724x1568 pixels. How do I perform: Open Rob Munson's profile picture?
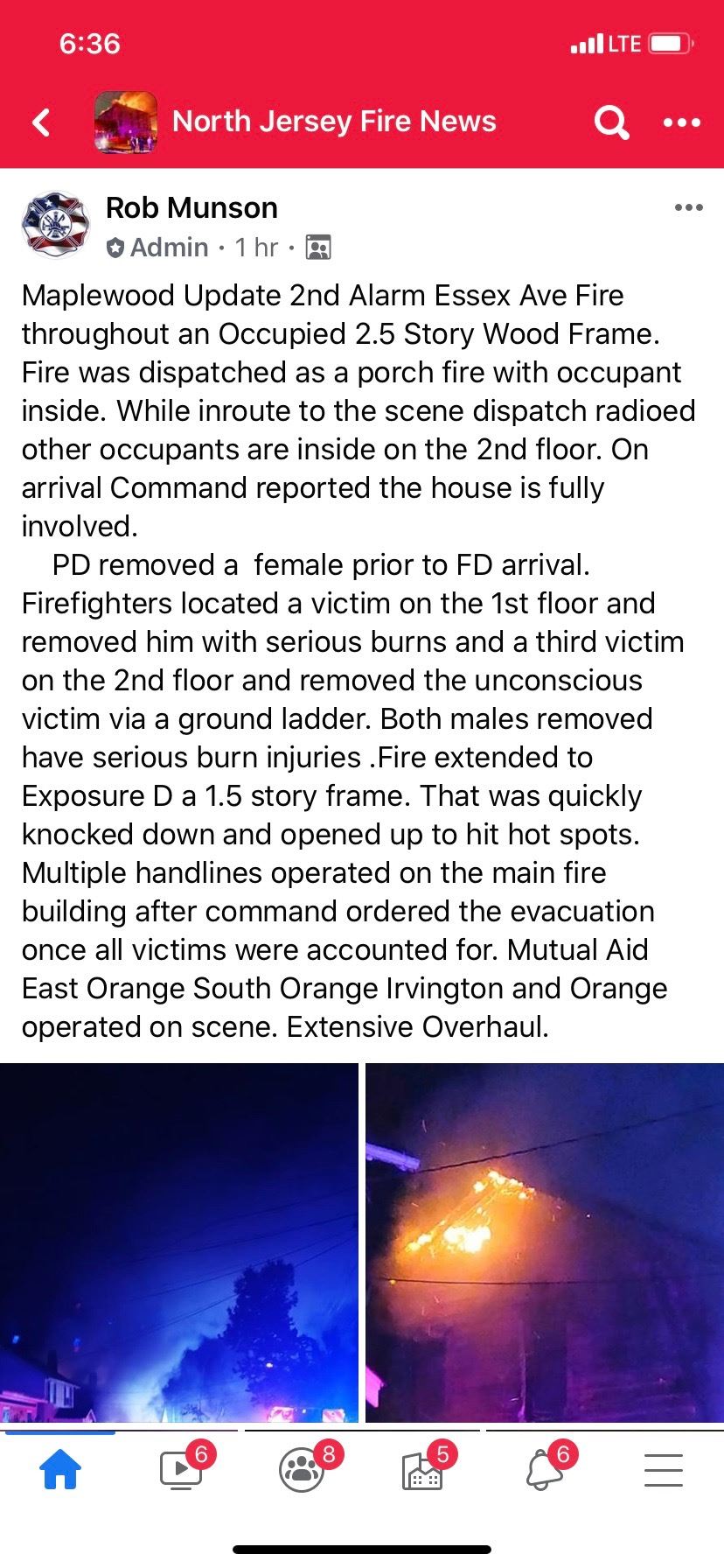click(56, 226)
